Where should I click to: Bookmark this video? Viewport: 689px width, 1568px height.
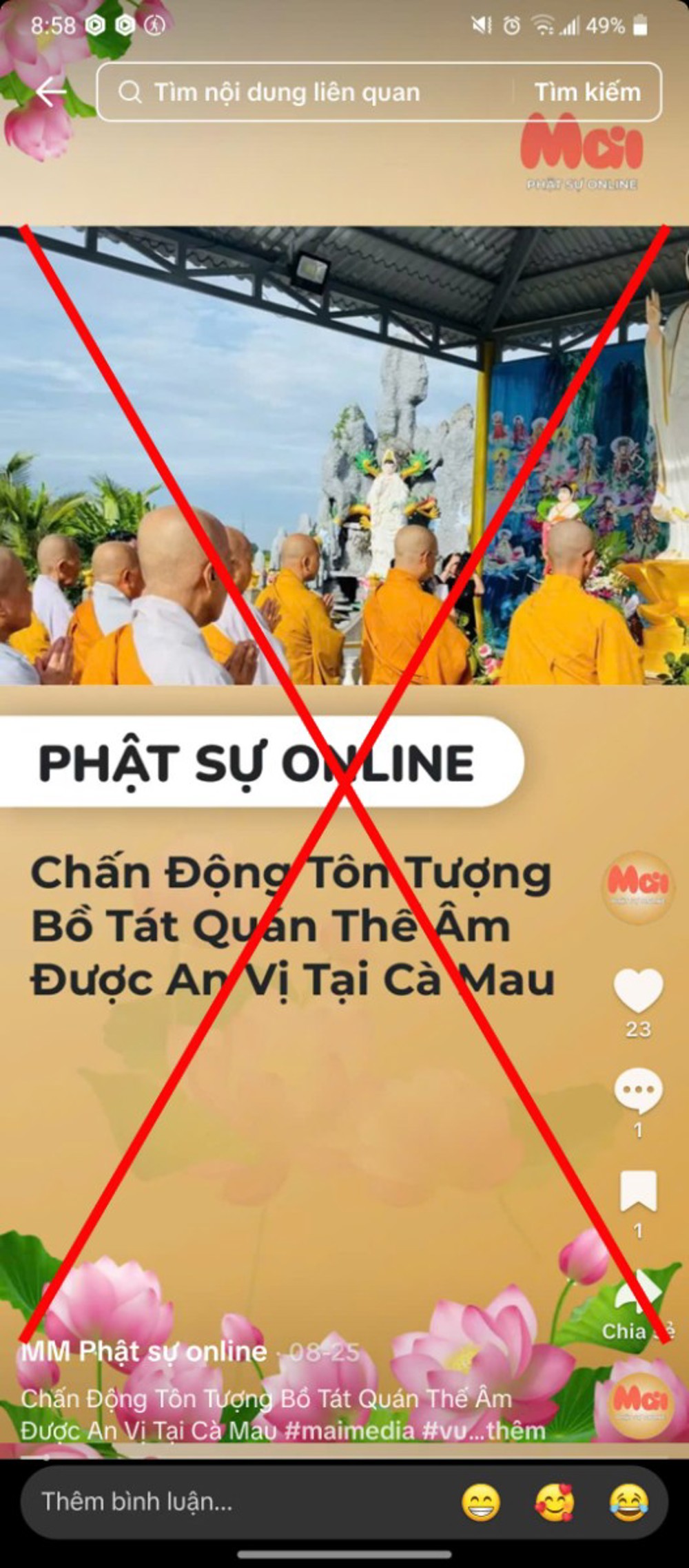(638, 1191)
